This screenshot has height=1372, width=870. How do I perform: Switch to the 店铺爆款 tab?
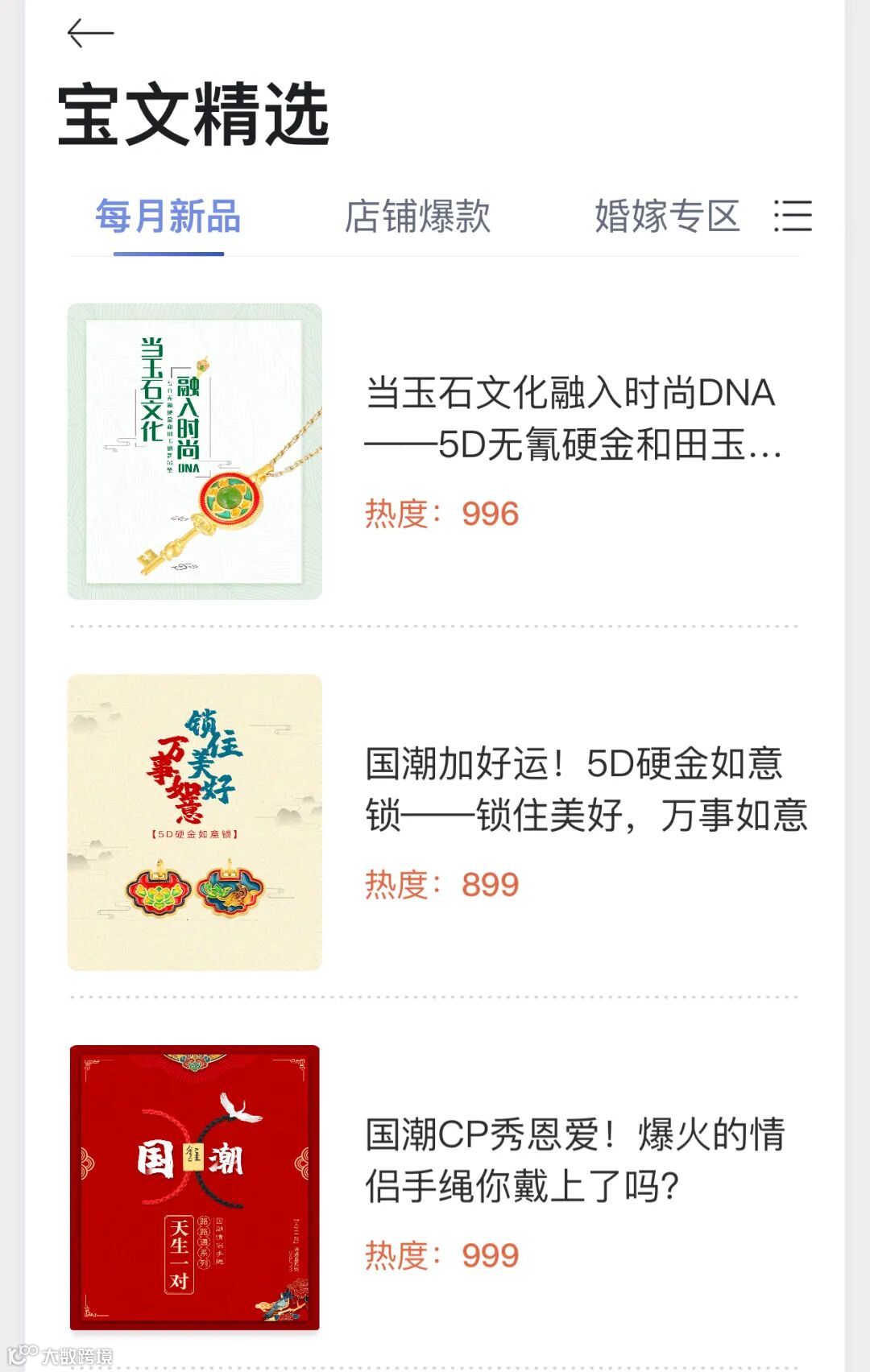(417, 217)
